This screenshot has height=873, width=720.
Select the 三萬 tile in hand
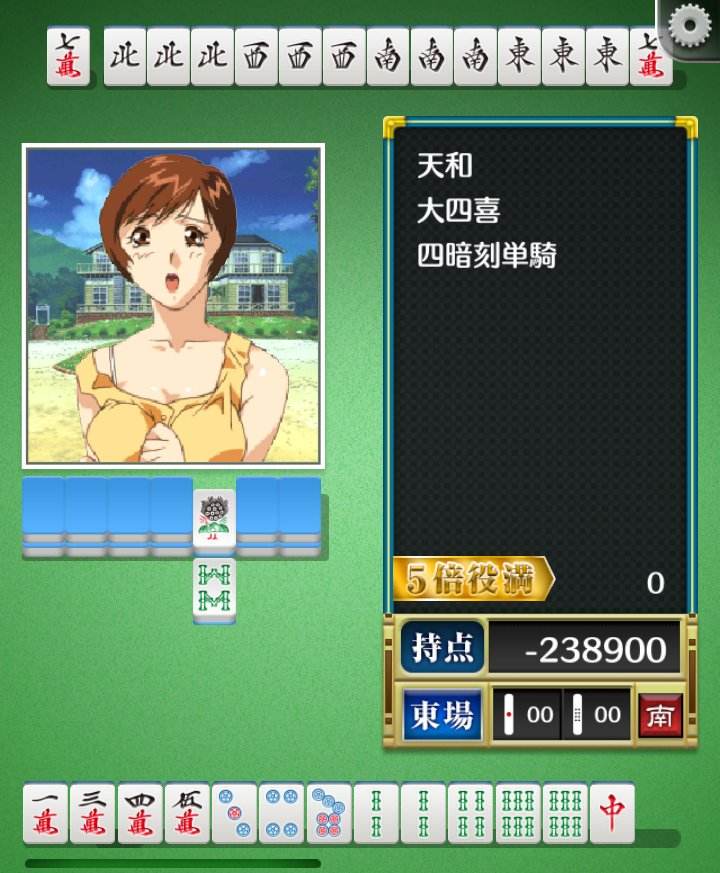pos(92,814)
